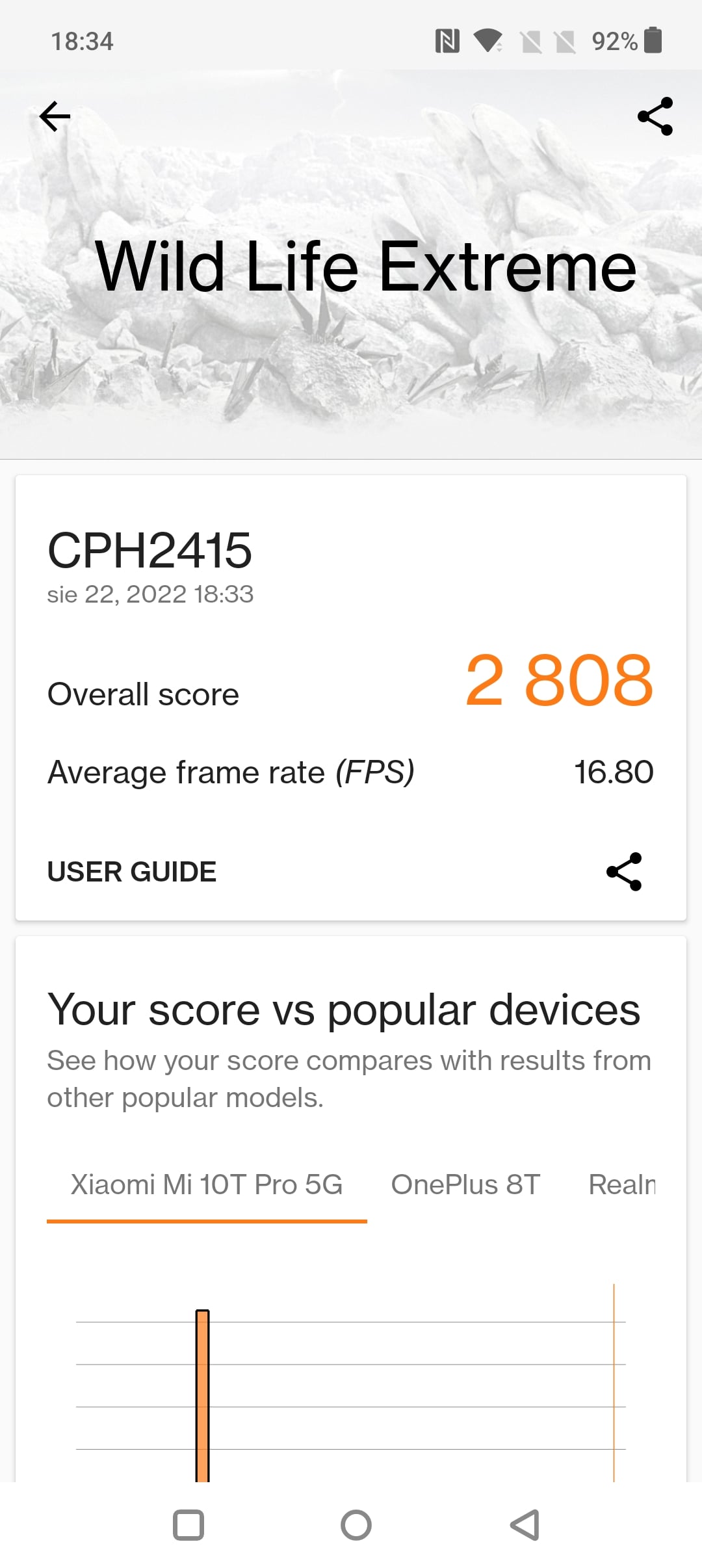The height and width of the screenshot is (1568, 702).
Task: Share score from the CPH2415 card
Action: point(624,872)
